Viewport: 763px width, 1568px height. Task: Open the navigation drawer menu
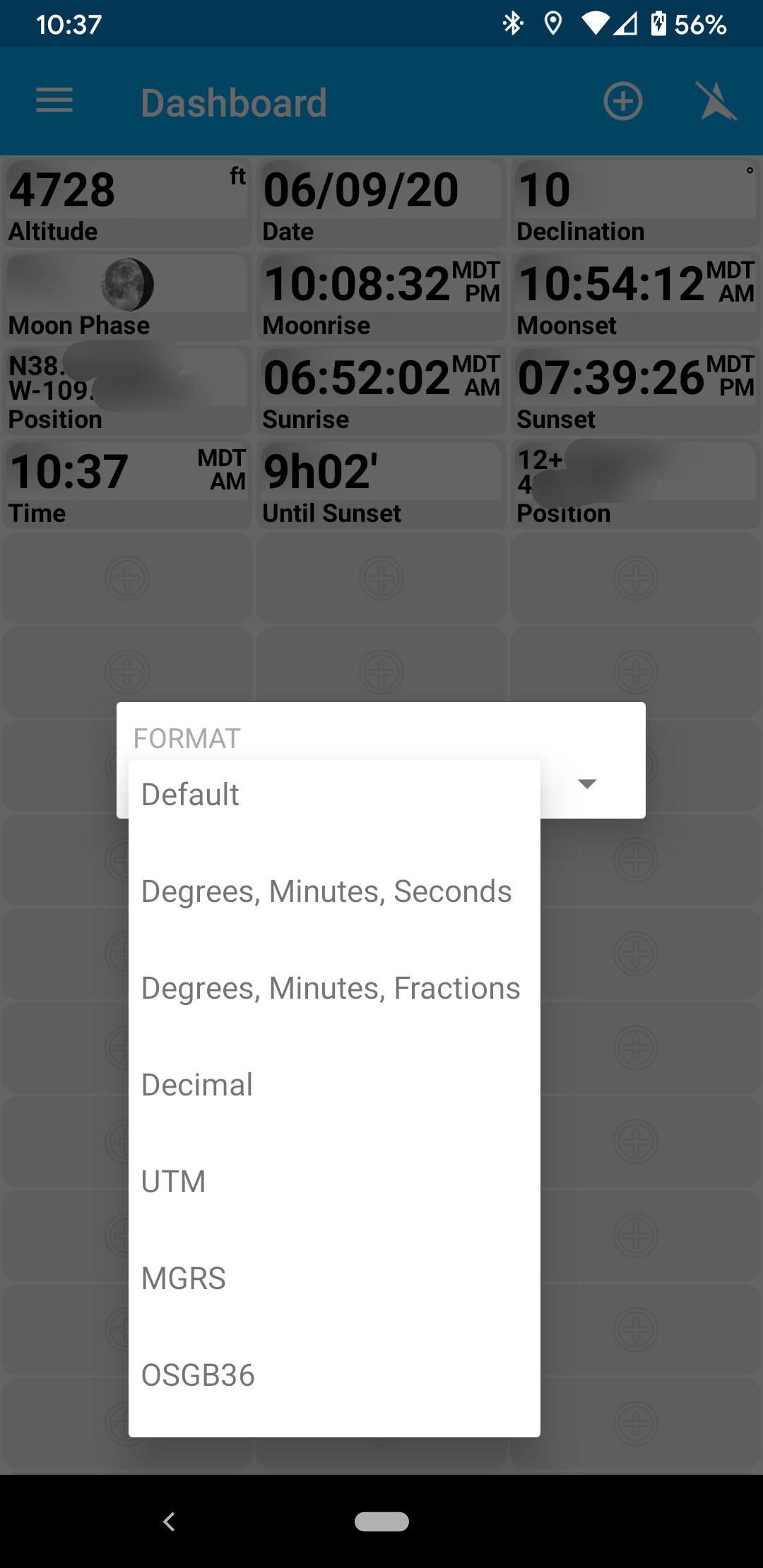[x=54, y=100]
